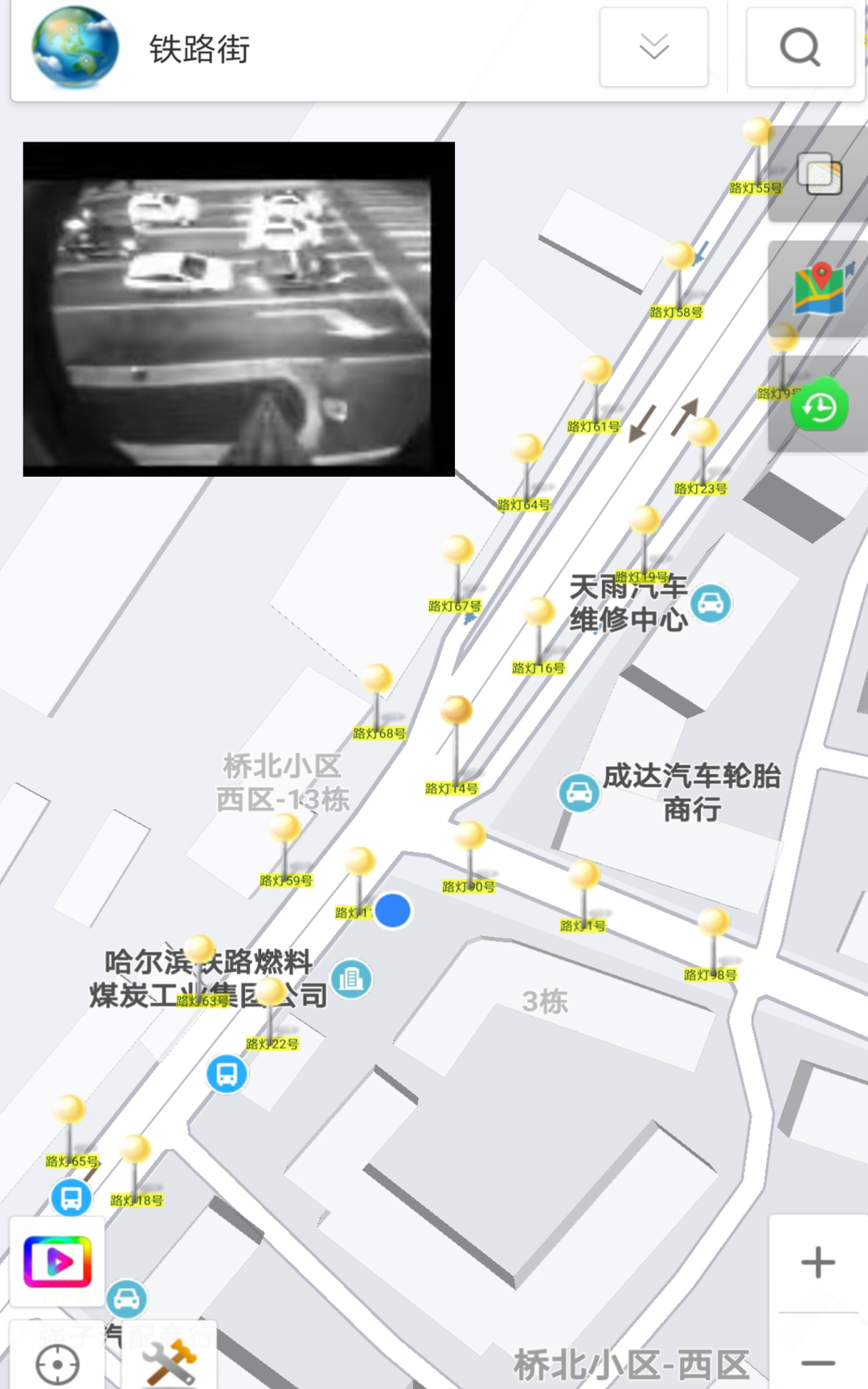Select streetlight marker 路灯16号
The height and width of the screenshot is (1389, 868).
(539, 613)
